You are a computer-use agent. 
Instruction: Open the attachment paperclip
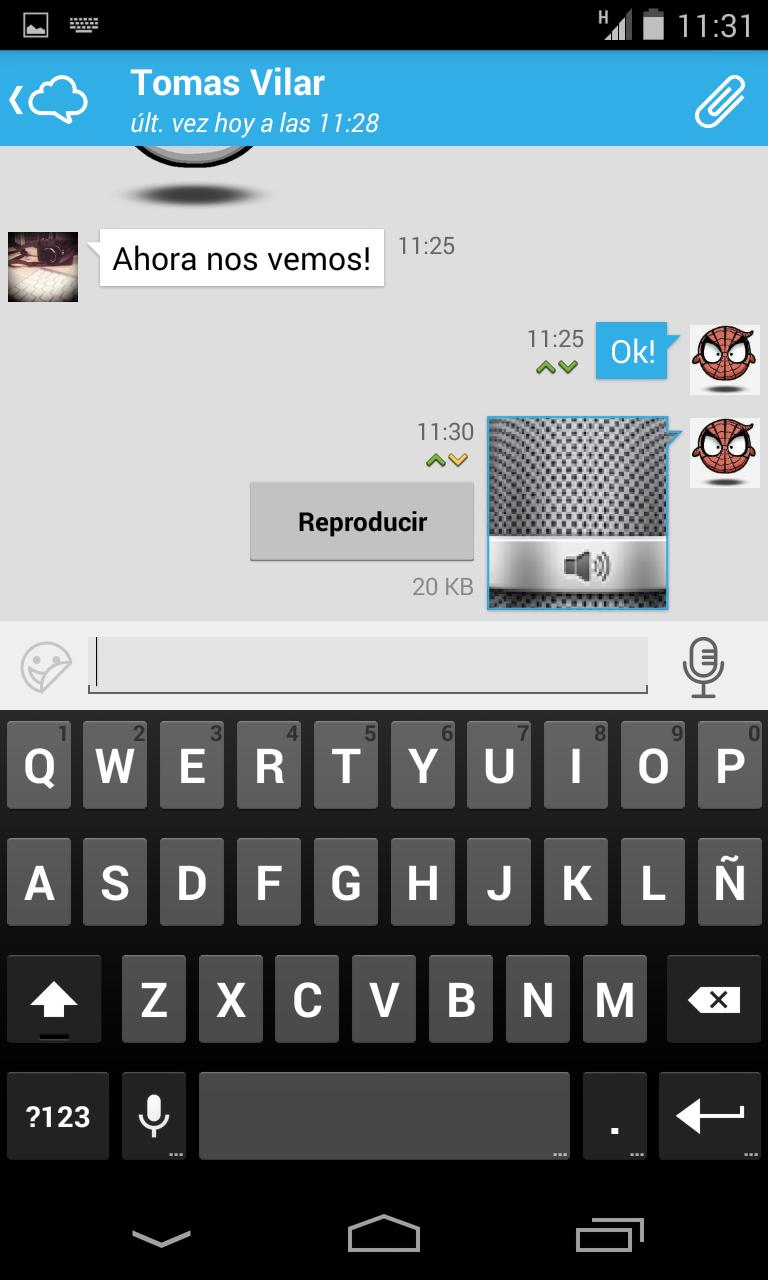tap(720, 100)
